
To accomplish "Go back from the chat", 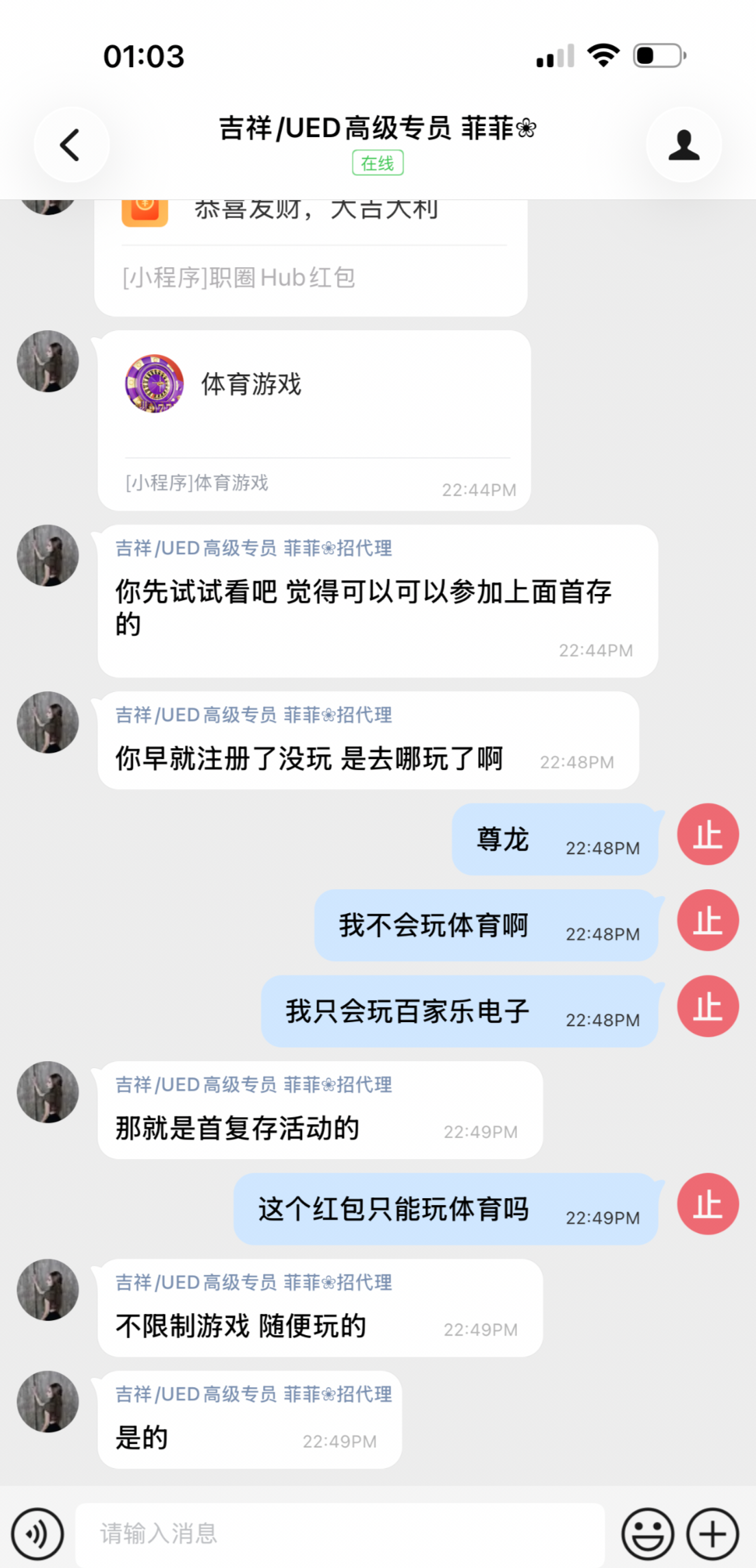I will 71,145.
